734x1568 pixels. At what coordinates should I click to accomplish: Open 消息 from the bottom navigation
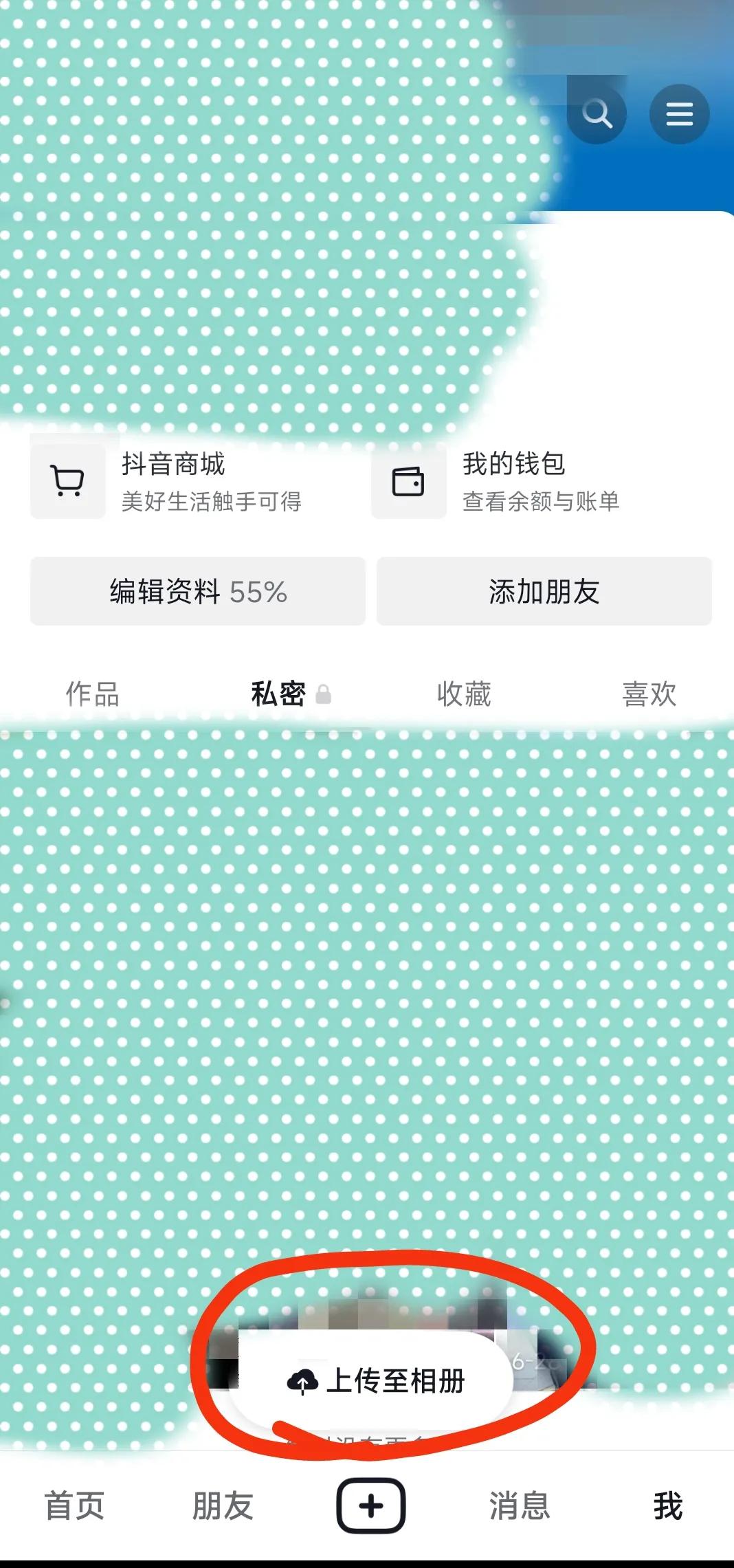click(520, 1505)
